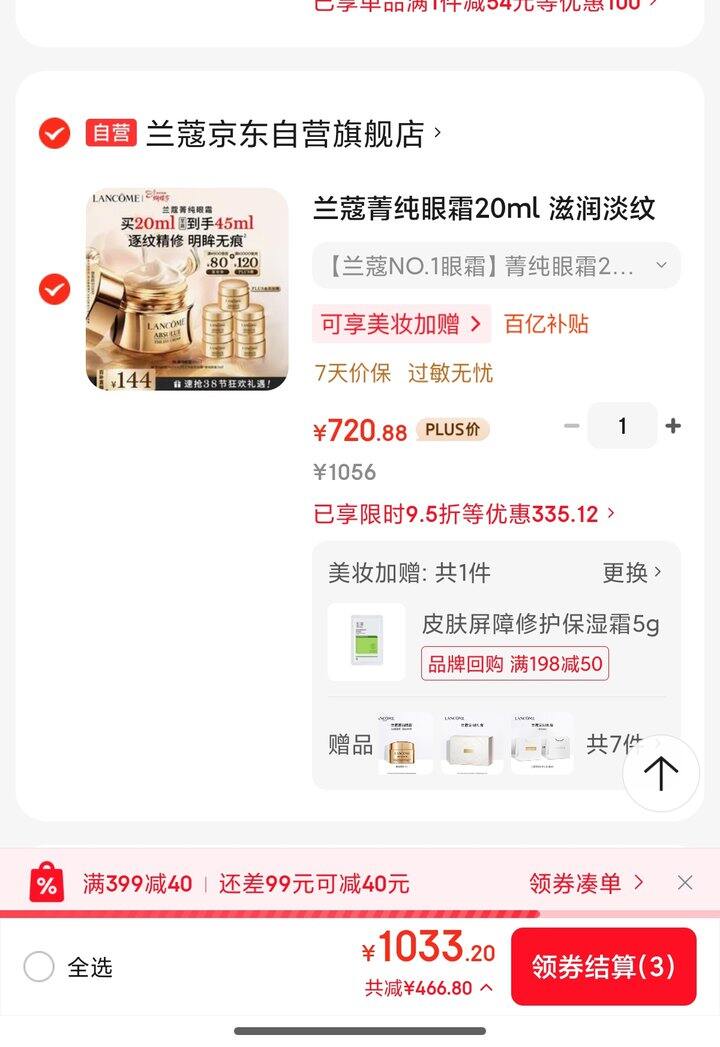
Task: Click the 可享美妆加赠 promotion entry
Action: 397,325
